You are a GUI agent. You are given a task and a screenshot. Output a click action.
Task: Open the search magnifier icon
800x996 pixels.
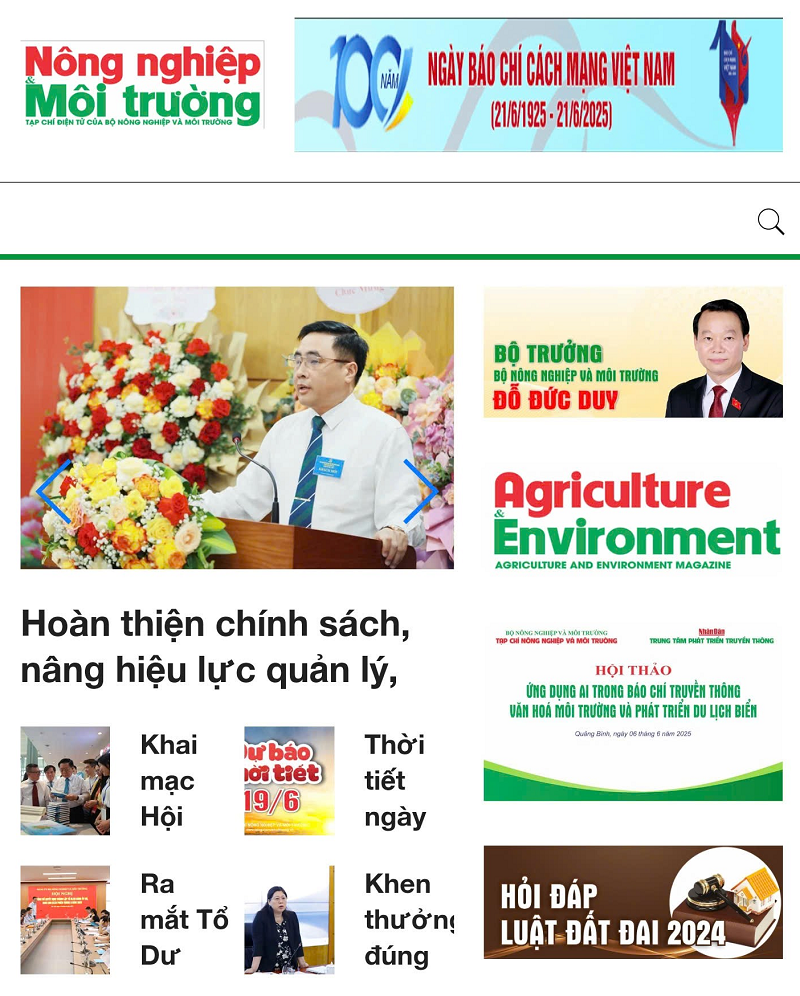(x=770, y=221)
